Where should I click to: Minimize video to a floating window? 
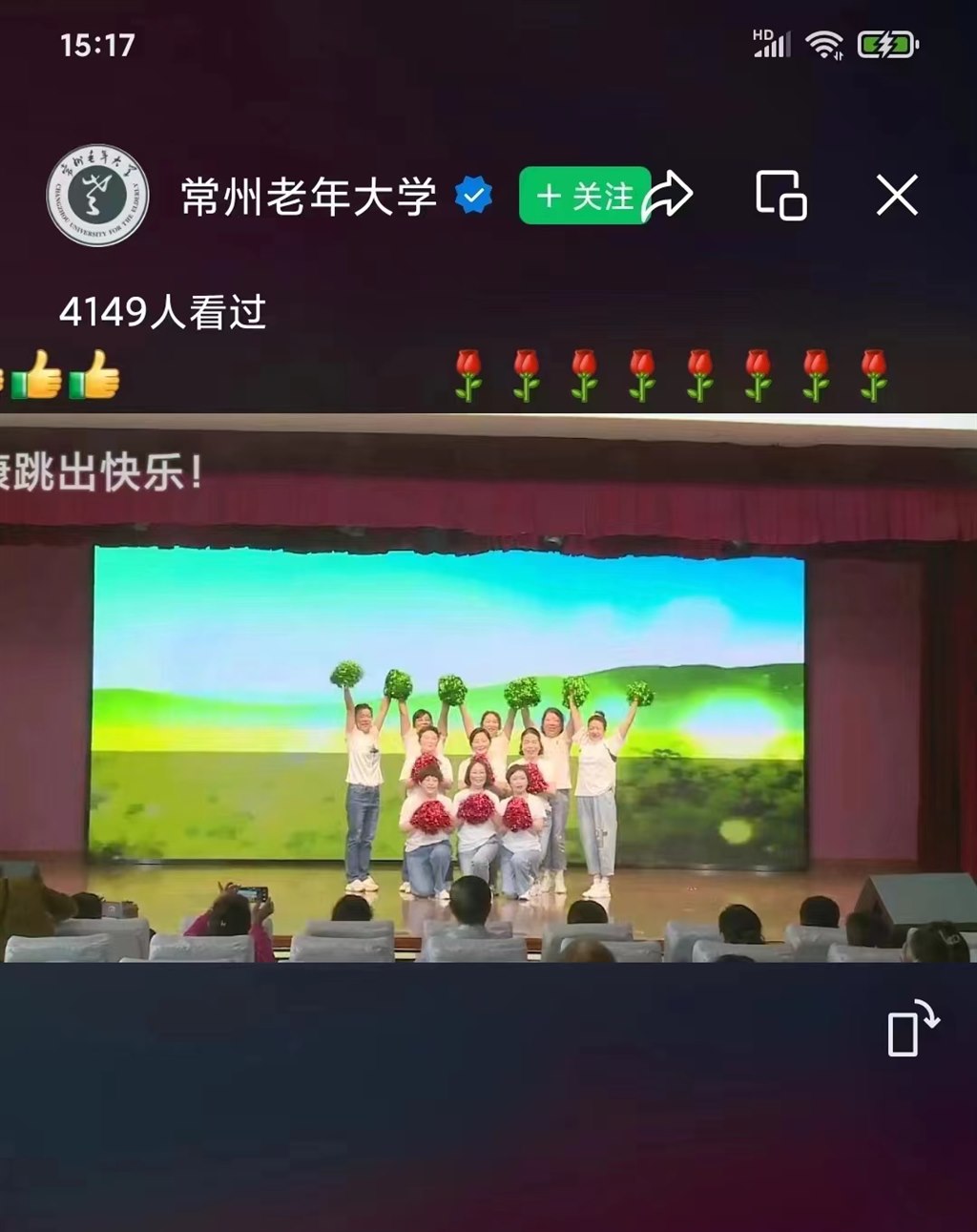point(780,196)
